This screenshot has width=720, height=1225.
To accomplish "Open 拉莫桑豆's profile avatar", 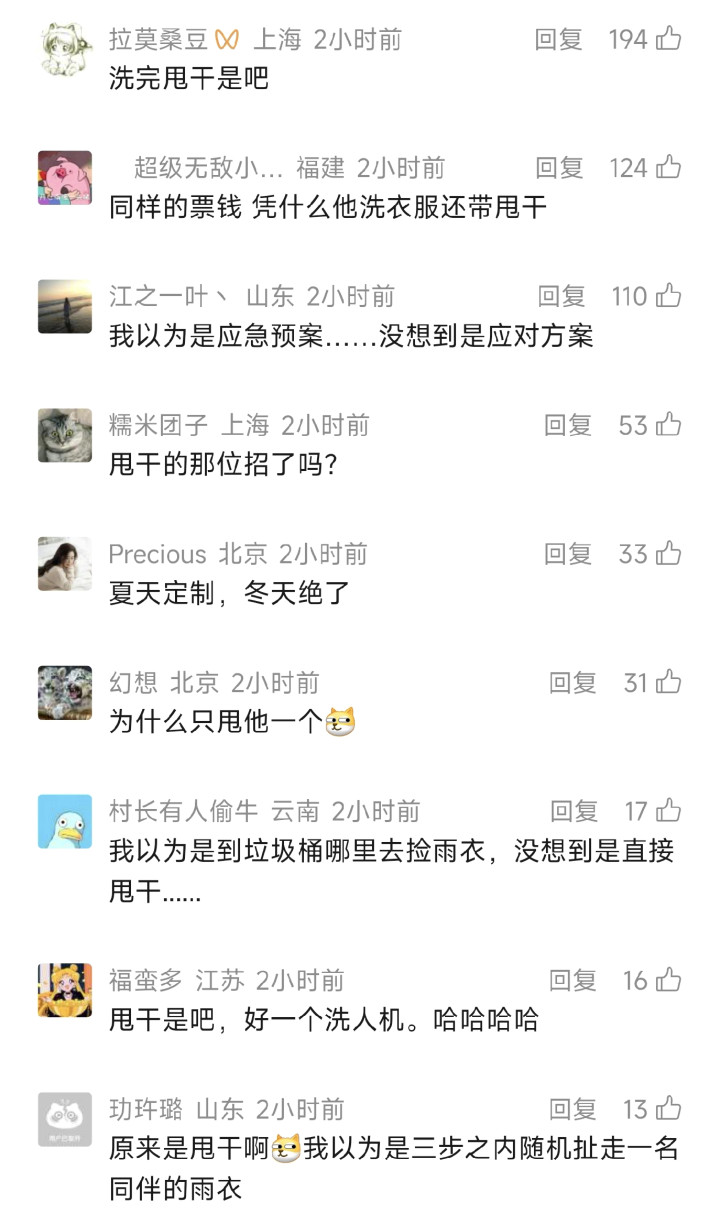I will 65,49.
